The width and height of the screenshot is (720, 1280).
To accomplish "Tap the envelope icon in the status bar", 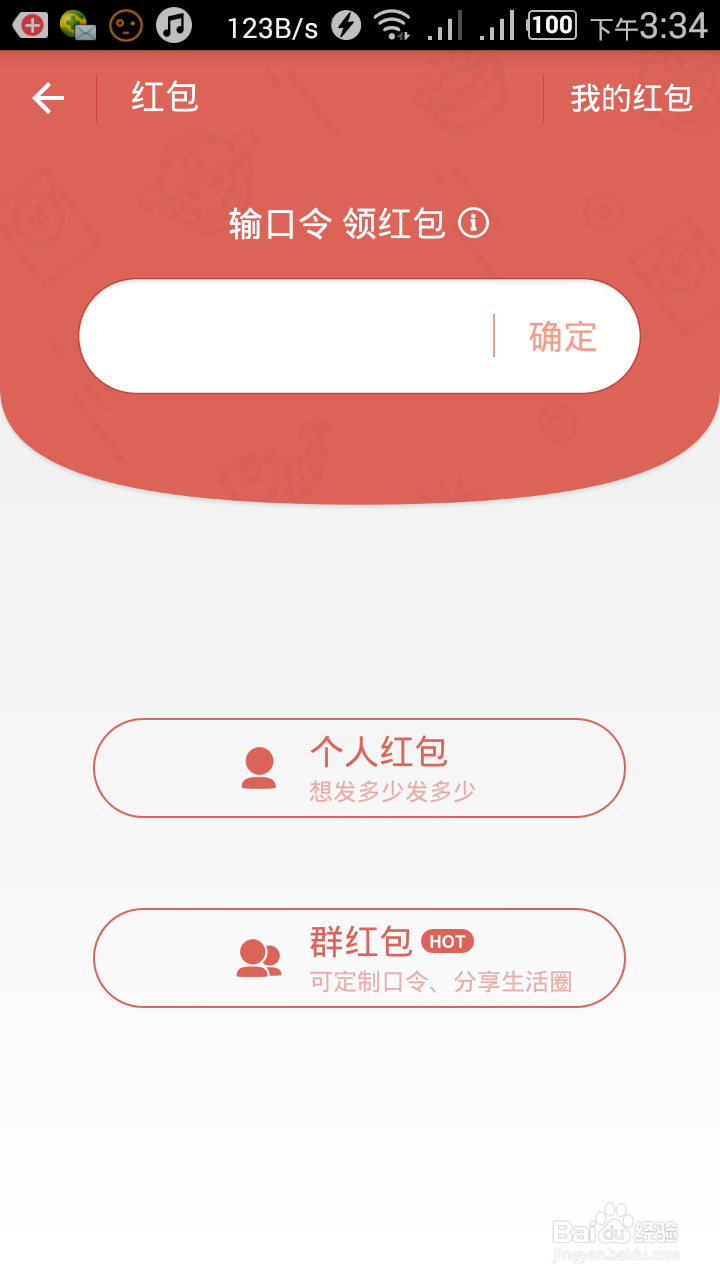I will [x=78, y=24].
